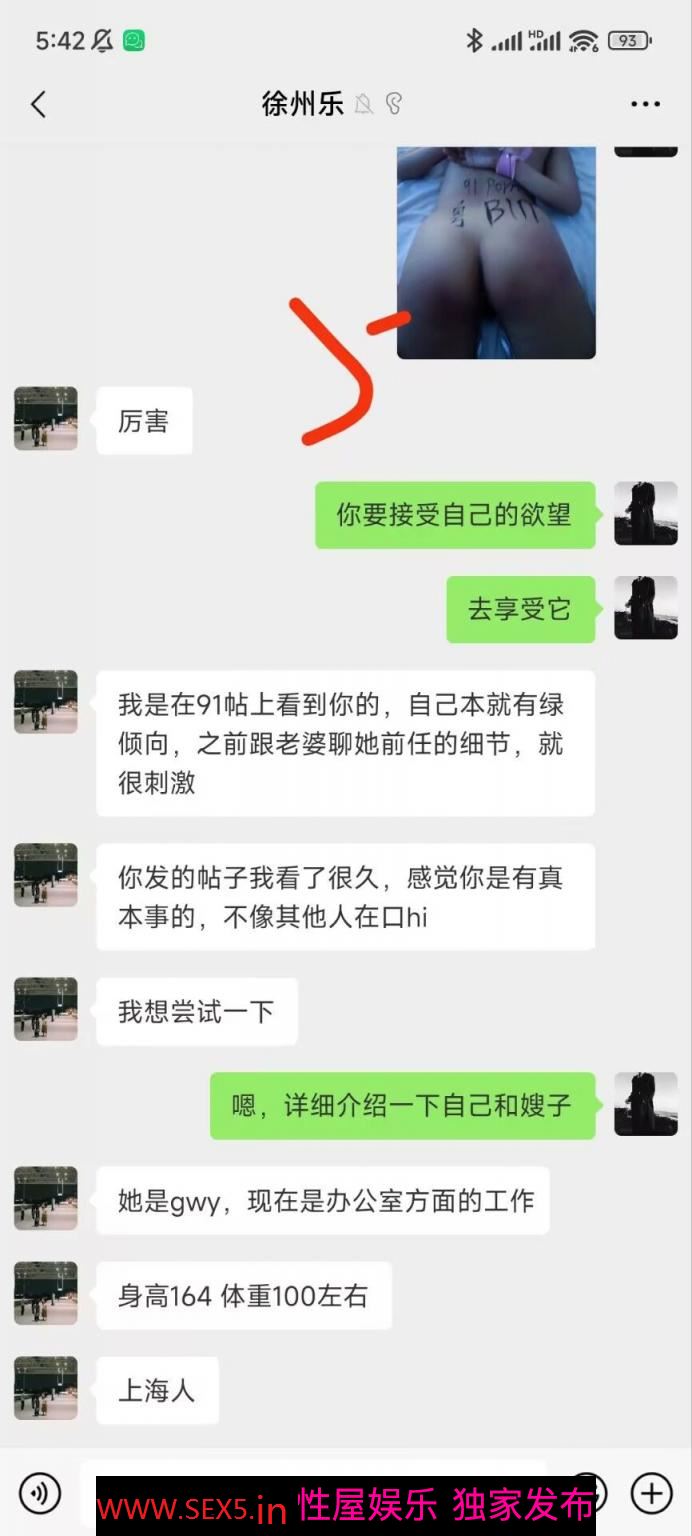
Task: Tap the contact's avatar beside 我想尝试一下
Action: point(46,1009)
